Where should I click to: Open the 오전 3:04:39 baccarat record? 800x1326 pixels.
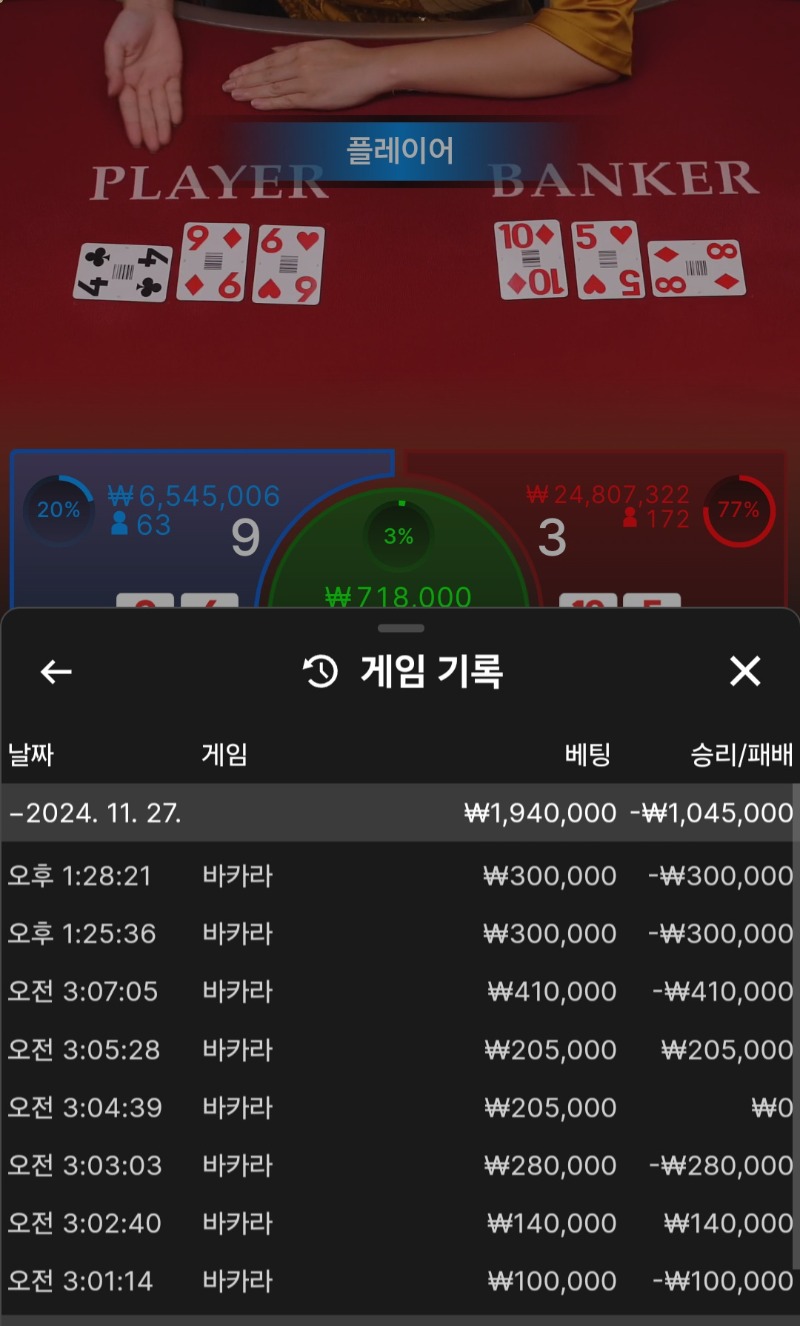coord(398,1108)
